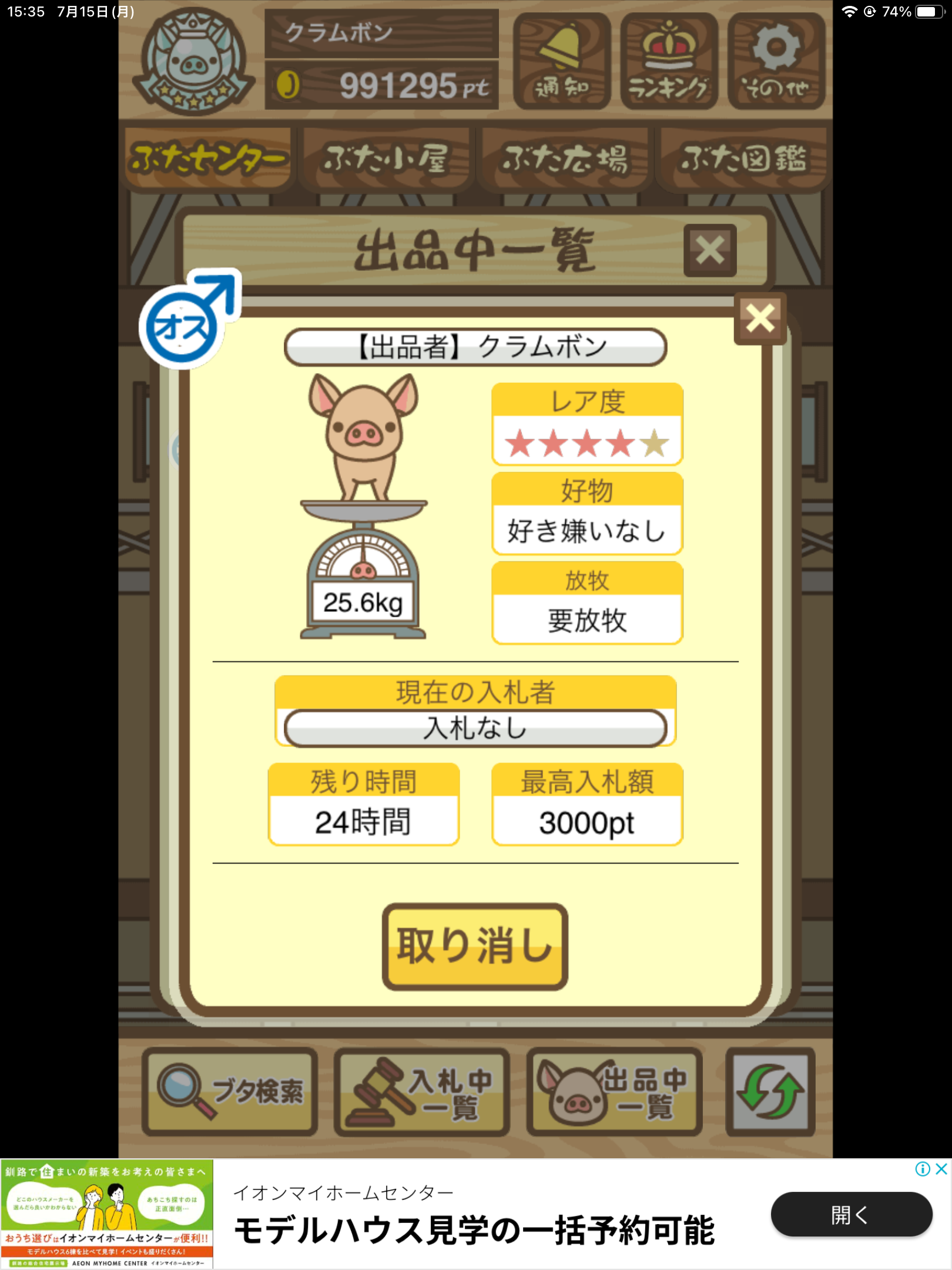Open the pig profile badge avatar
The height and width of the screenshot is (1270, 952).
pos(192,62)
